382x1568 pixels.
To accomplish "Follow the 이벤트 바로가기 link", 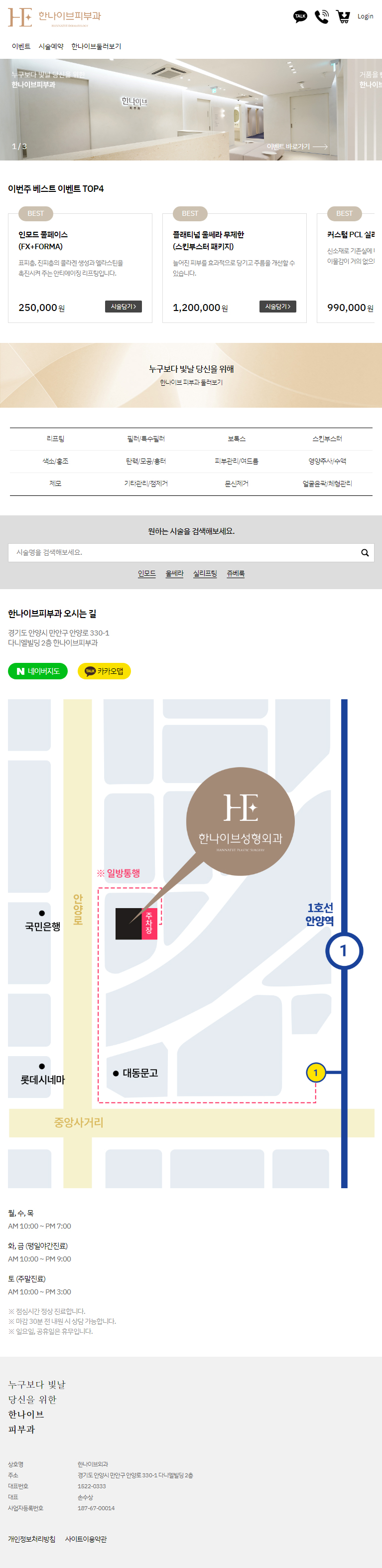I will [297, 147].
